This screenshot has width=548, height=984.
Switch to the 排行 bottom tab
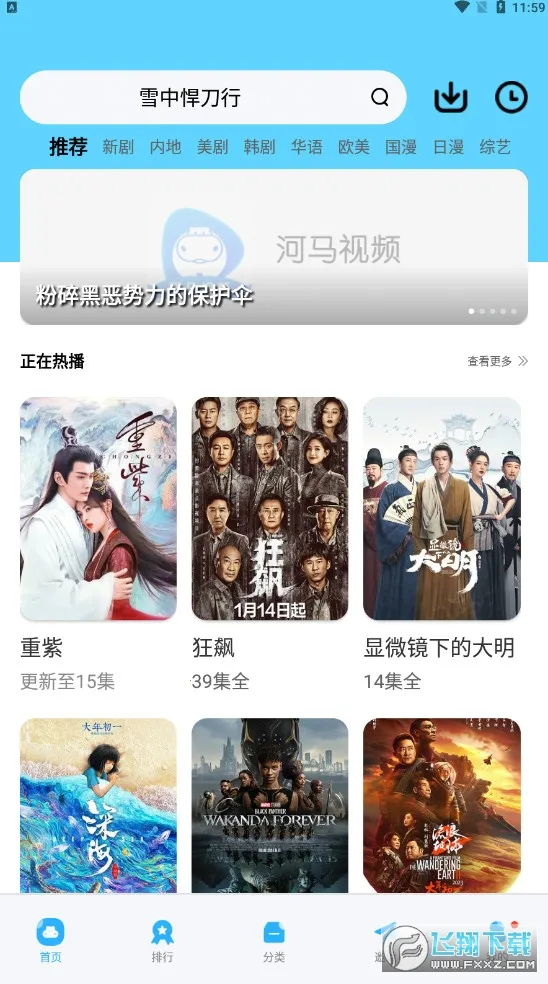click(162, 939)
